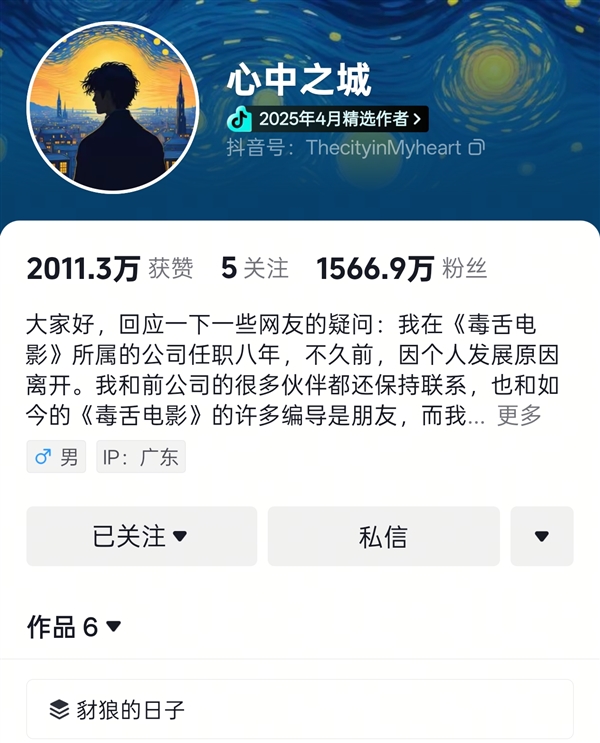Viewport: 600px width, 743px height.
Task: Open the 已关注 follow options
Action: pos(141,536)
